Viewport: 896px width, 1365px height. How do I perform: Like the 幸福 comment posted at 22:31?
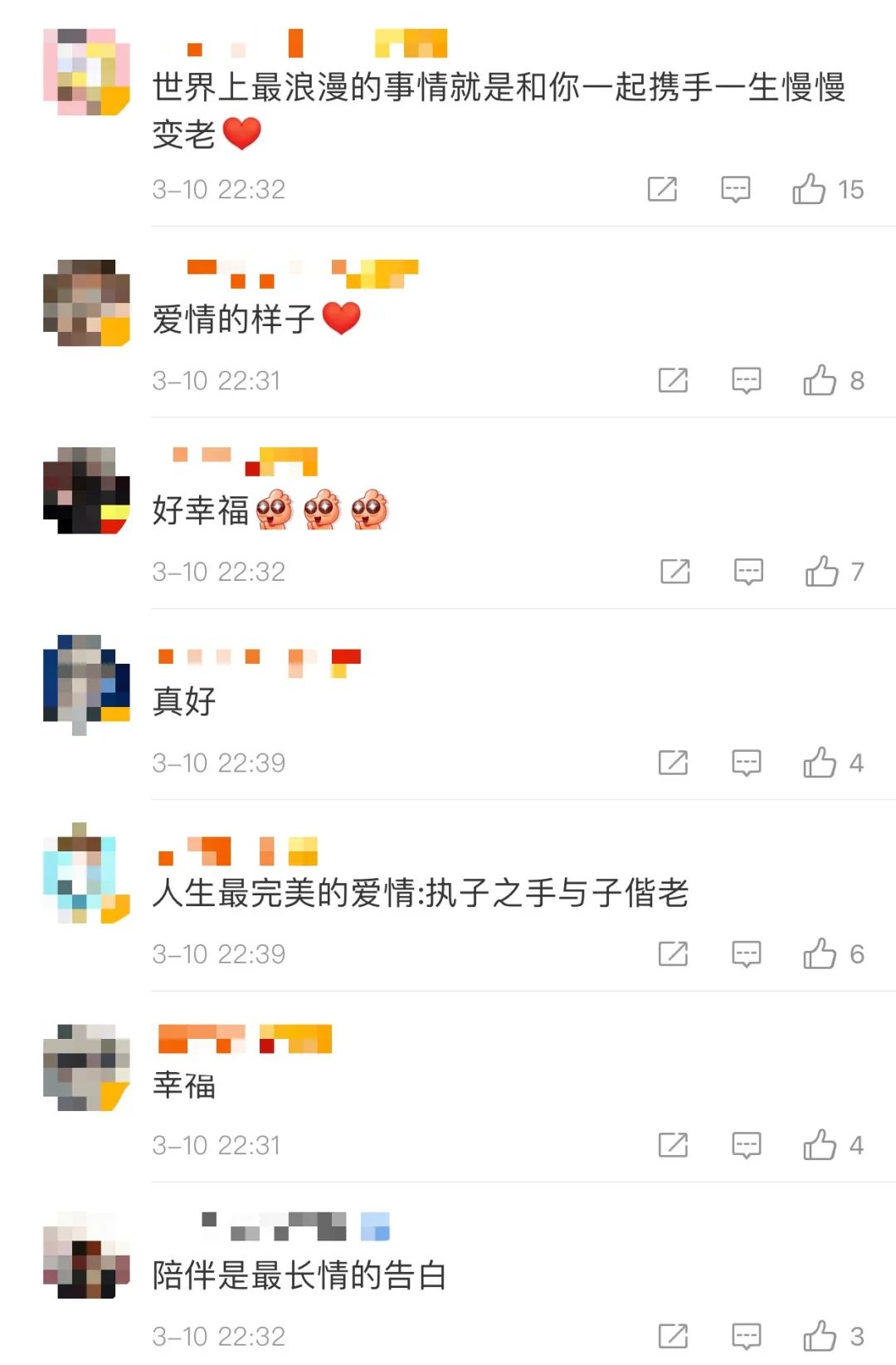(820, 1145)
